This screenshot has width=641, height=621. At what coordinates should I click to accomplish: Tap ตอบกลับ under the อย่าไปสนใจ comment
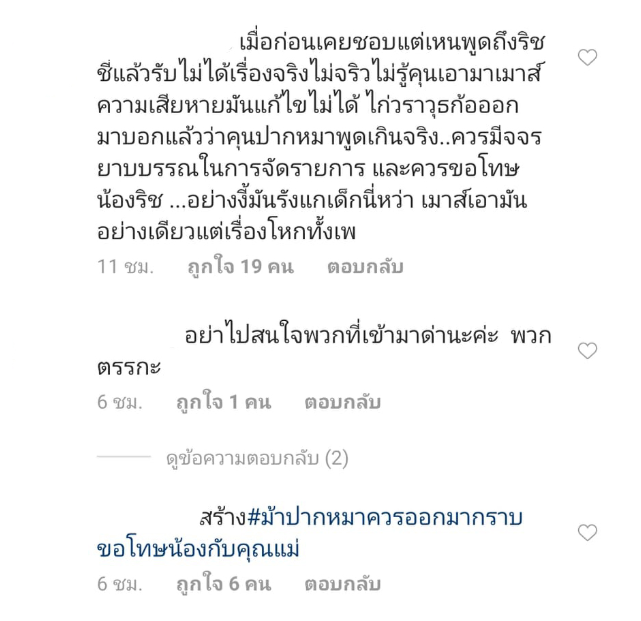coord(343,402)
